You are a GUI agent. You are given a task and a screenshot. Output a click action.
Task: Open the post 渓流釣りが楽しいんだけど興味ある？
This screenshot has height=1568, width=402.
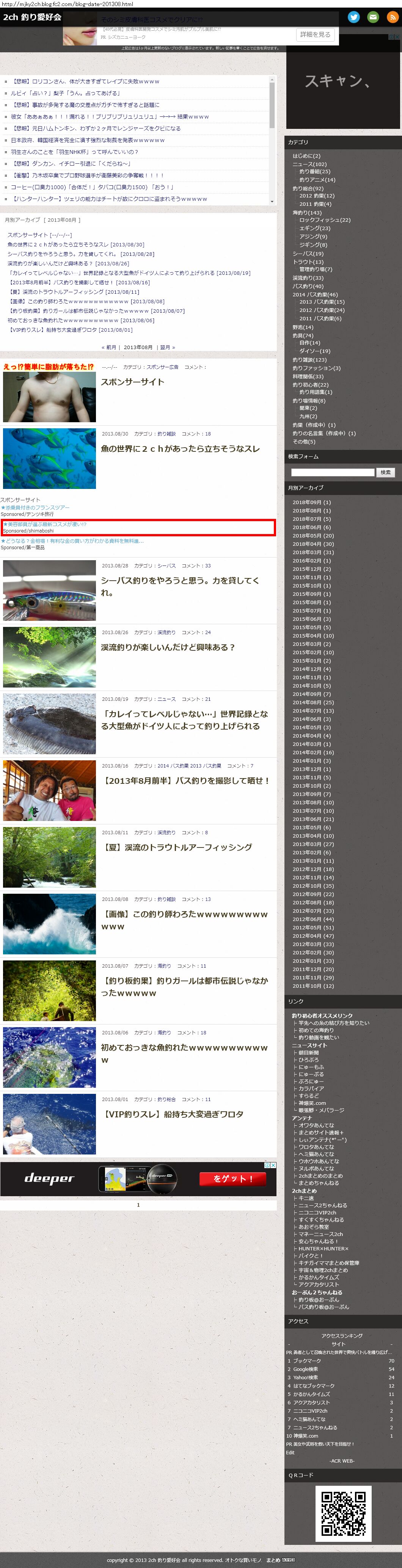pos(168,647)
